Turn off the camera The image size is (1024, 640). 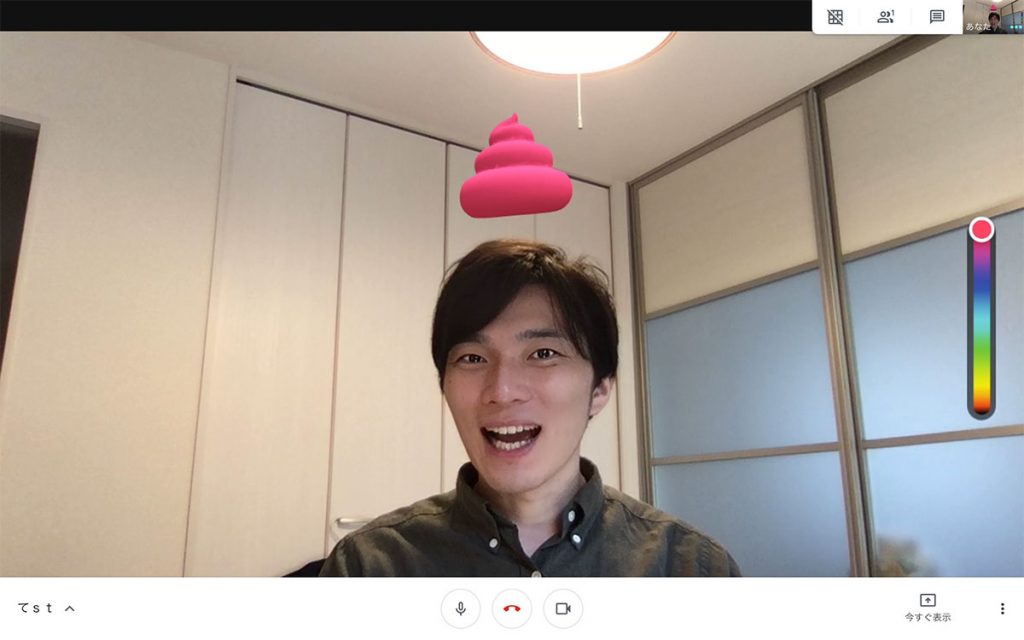coord(563,608)
